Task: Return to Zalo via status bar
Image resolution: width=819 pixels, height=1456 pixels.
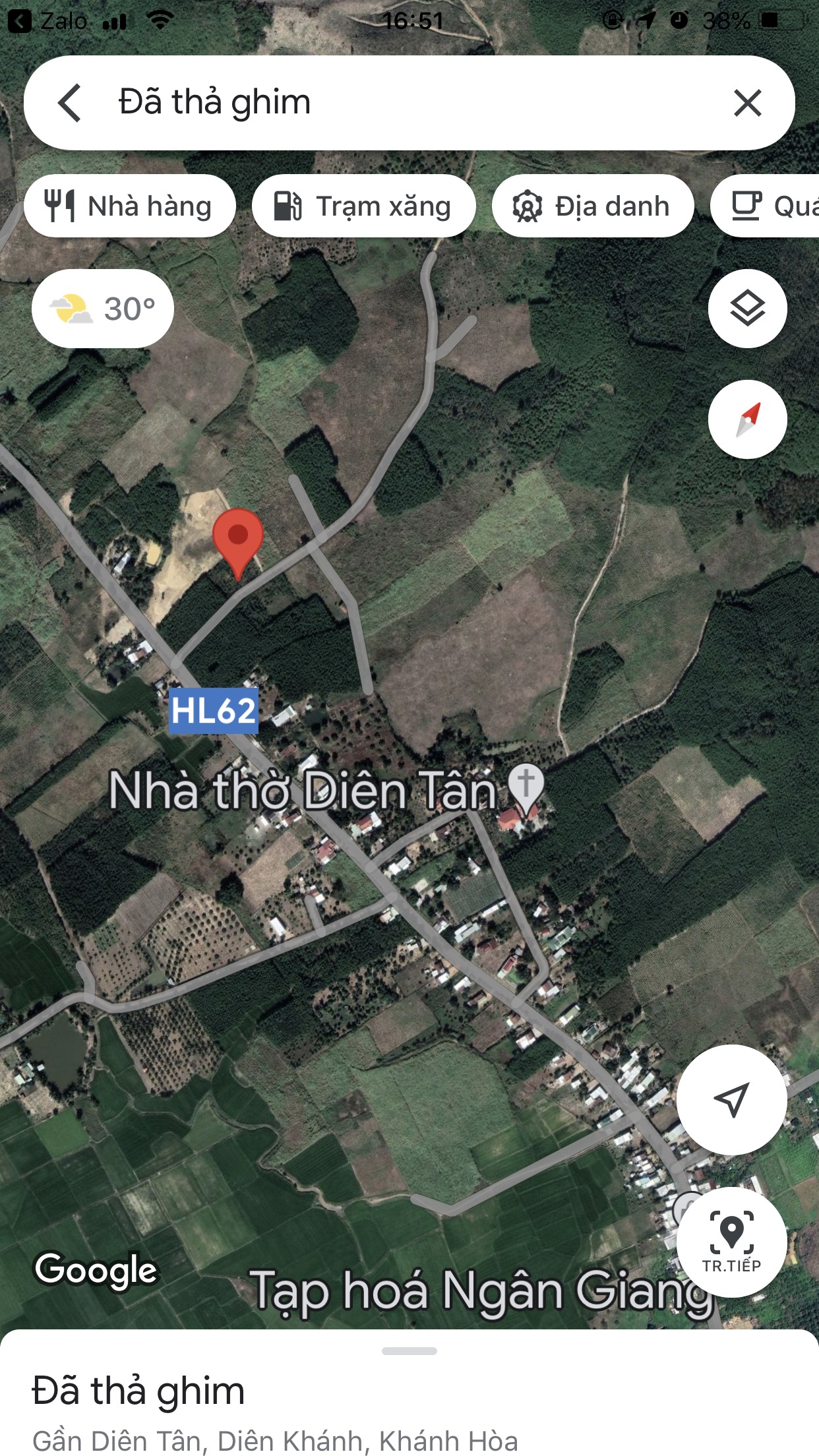Action: coord(47,21)
